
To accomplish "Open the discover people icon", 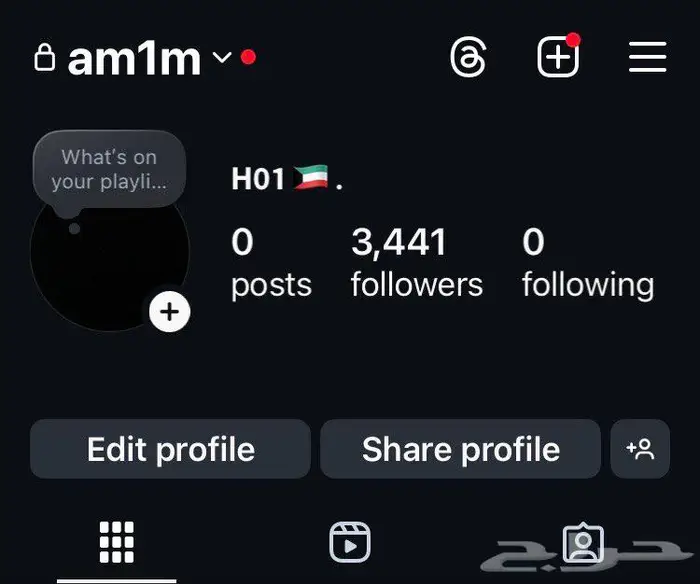I will coord(640,449).
